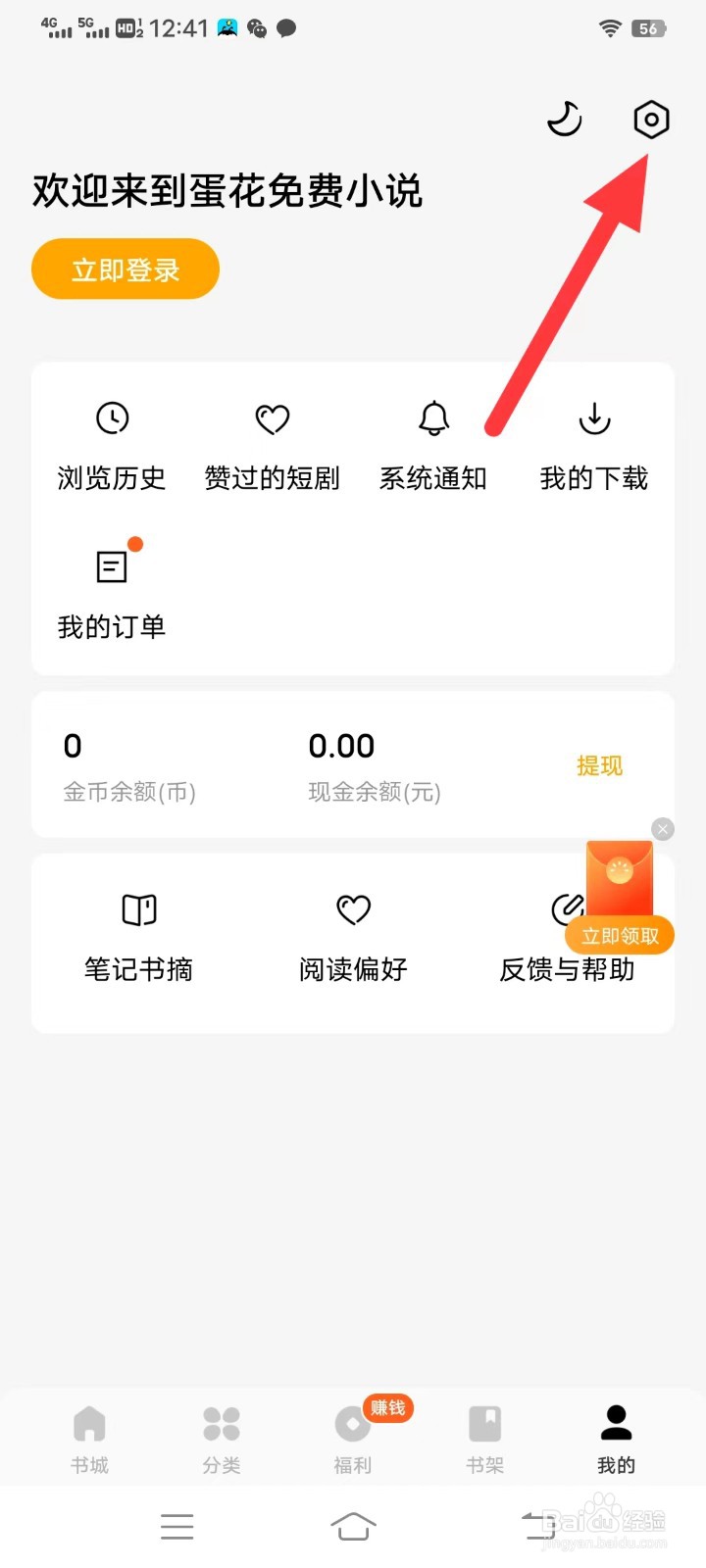706x1568 pixels.
Task: Open the Browsing History icon
Action: click(111, 417)
